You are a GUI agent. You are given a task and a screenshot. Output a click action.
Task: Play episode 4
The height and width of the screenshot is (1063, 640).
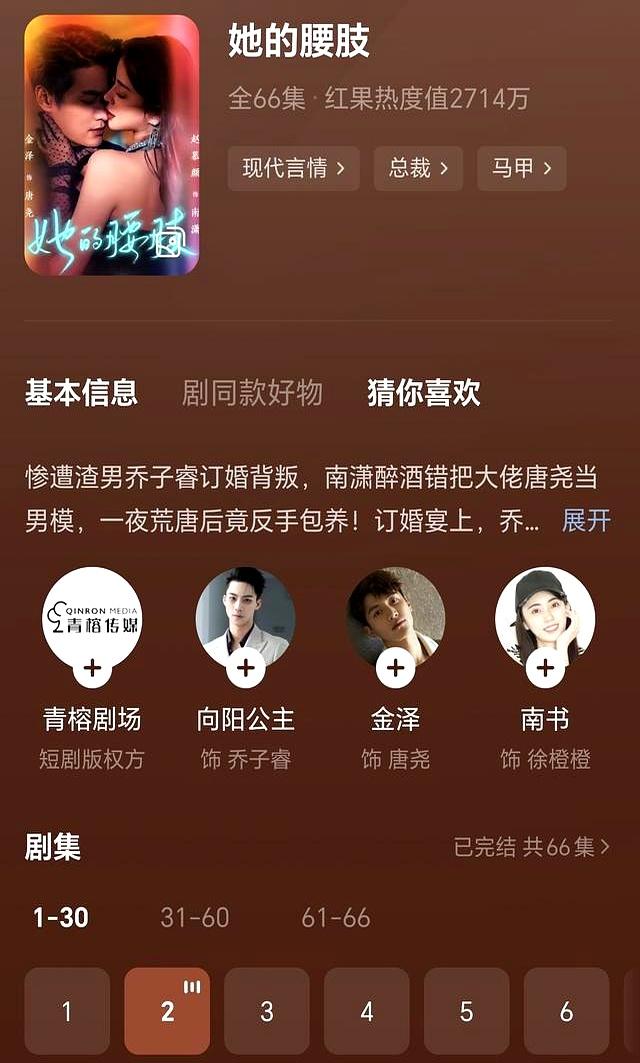point(367,1011)
